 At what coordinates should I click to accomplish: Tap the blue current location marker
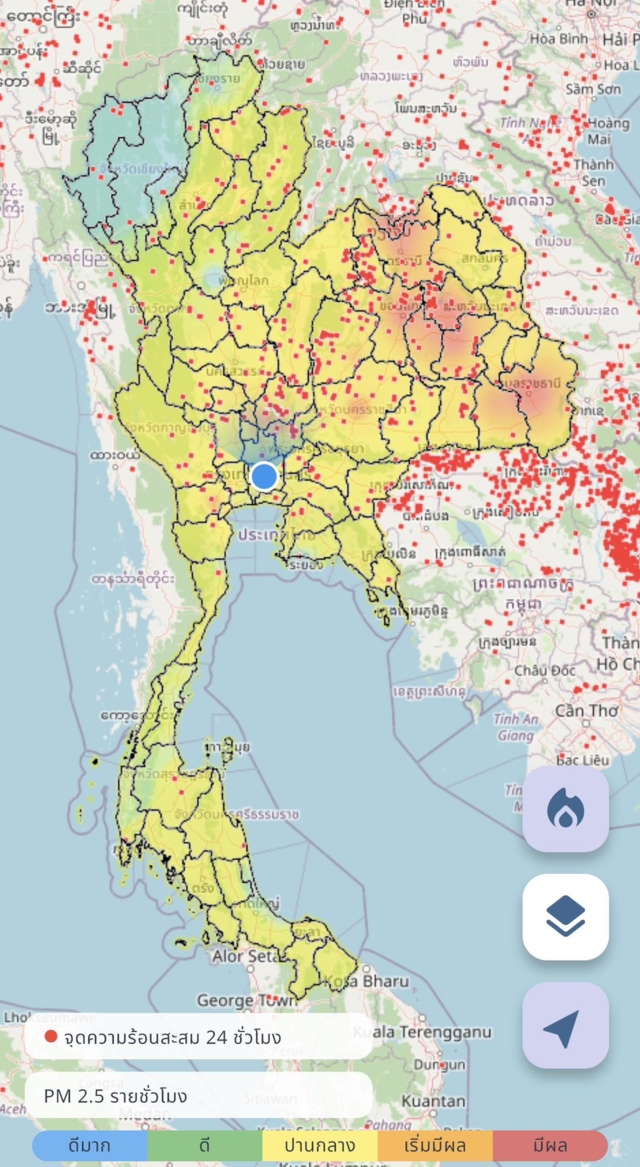[264, 476]
